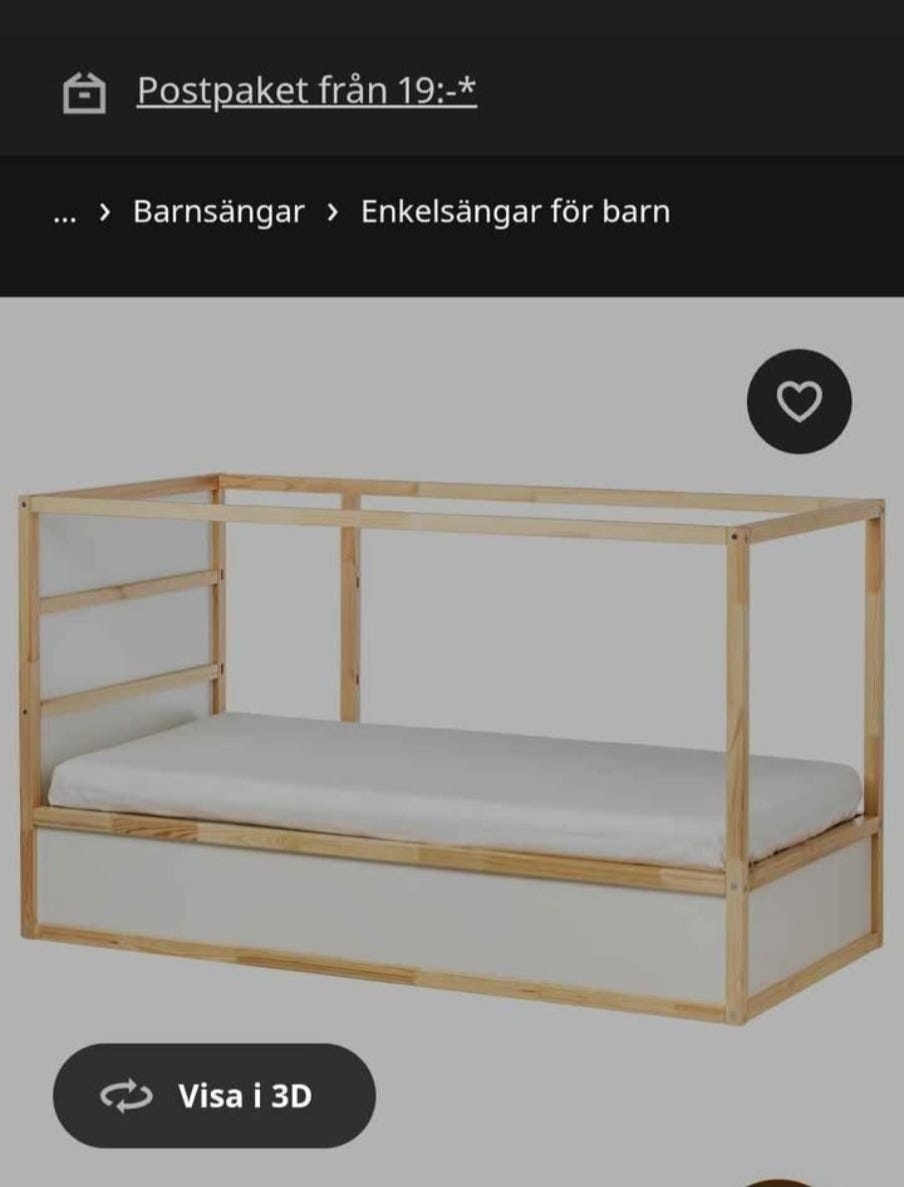Launch the 3D bed model with Visa i 3D
The height and width of the screenshot is (1187, 904).
coord(215,1097)
